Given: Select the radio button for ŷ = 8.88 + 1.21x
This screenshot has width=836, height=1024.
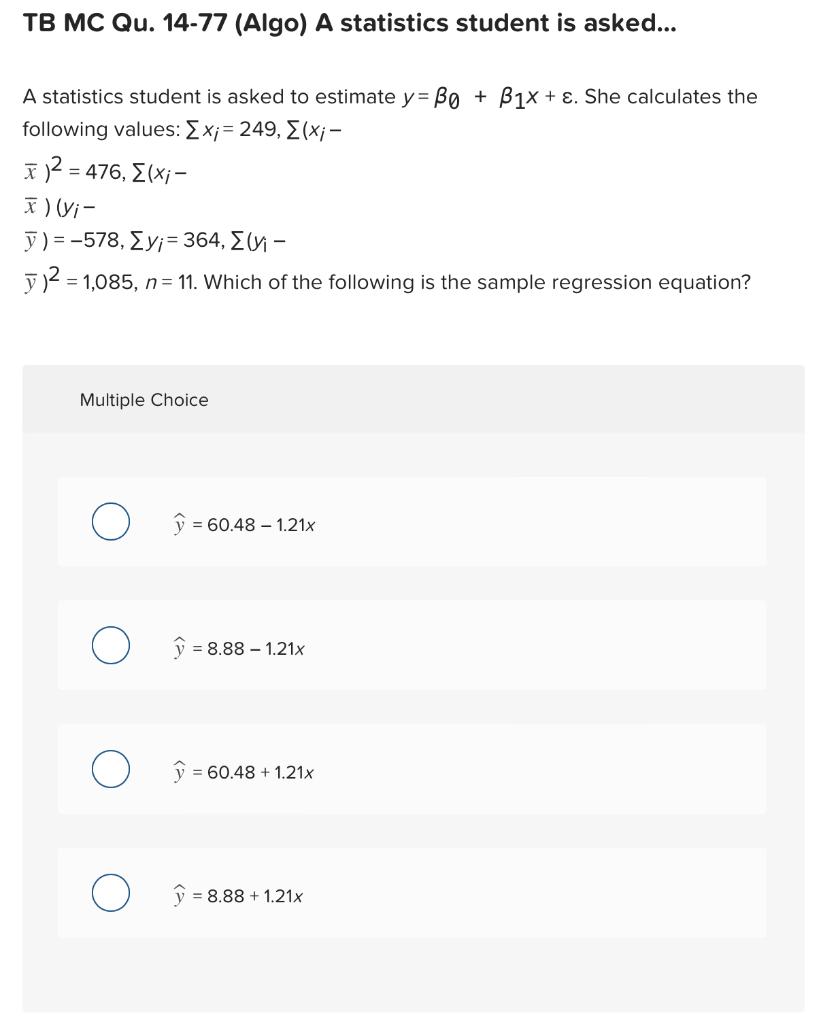Looking at the screenshot, I should [x=110, y=893].
